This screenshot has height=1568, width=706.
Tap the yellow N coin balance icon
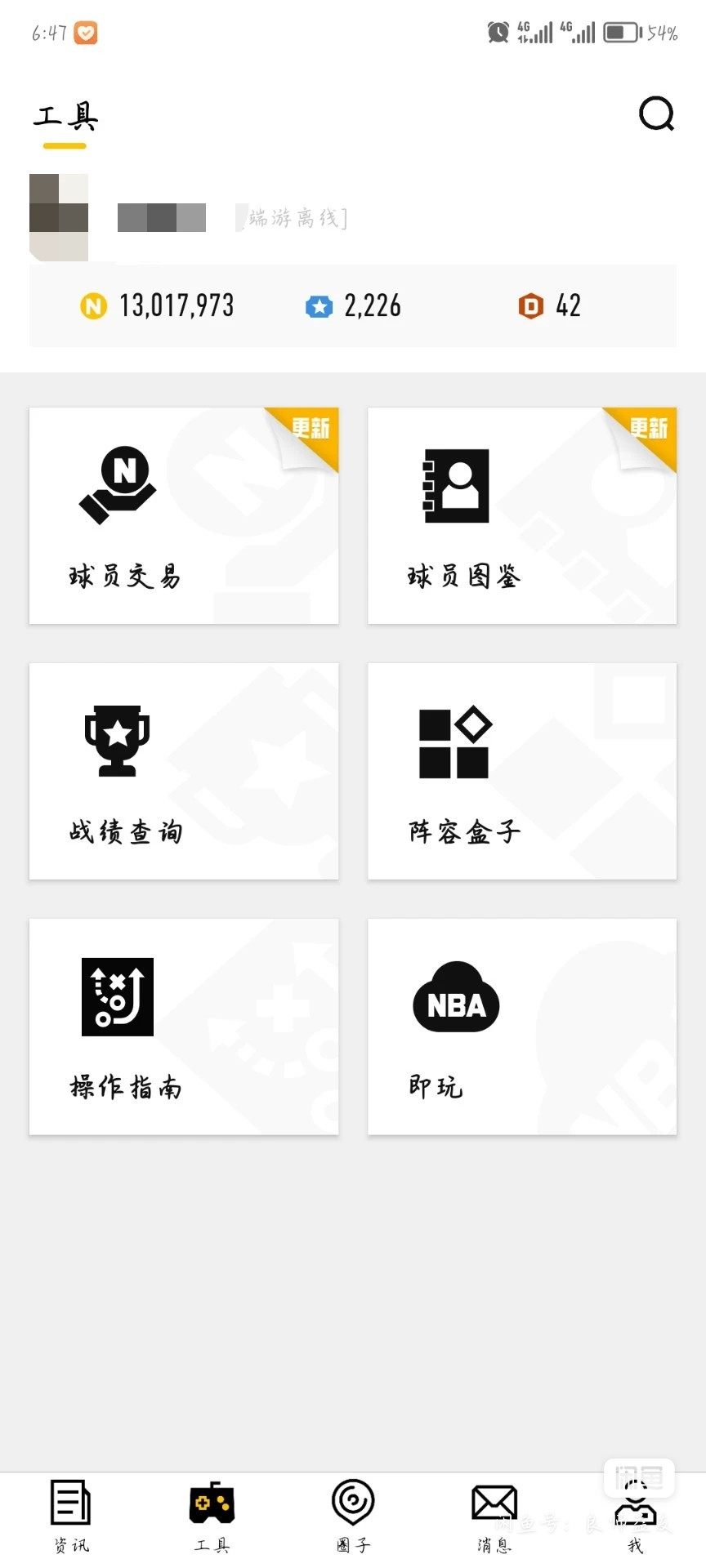pos(96,305)
